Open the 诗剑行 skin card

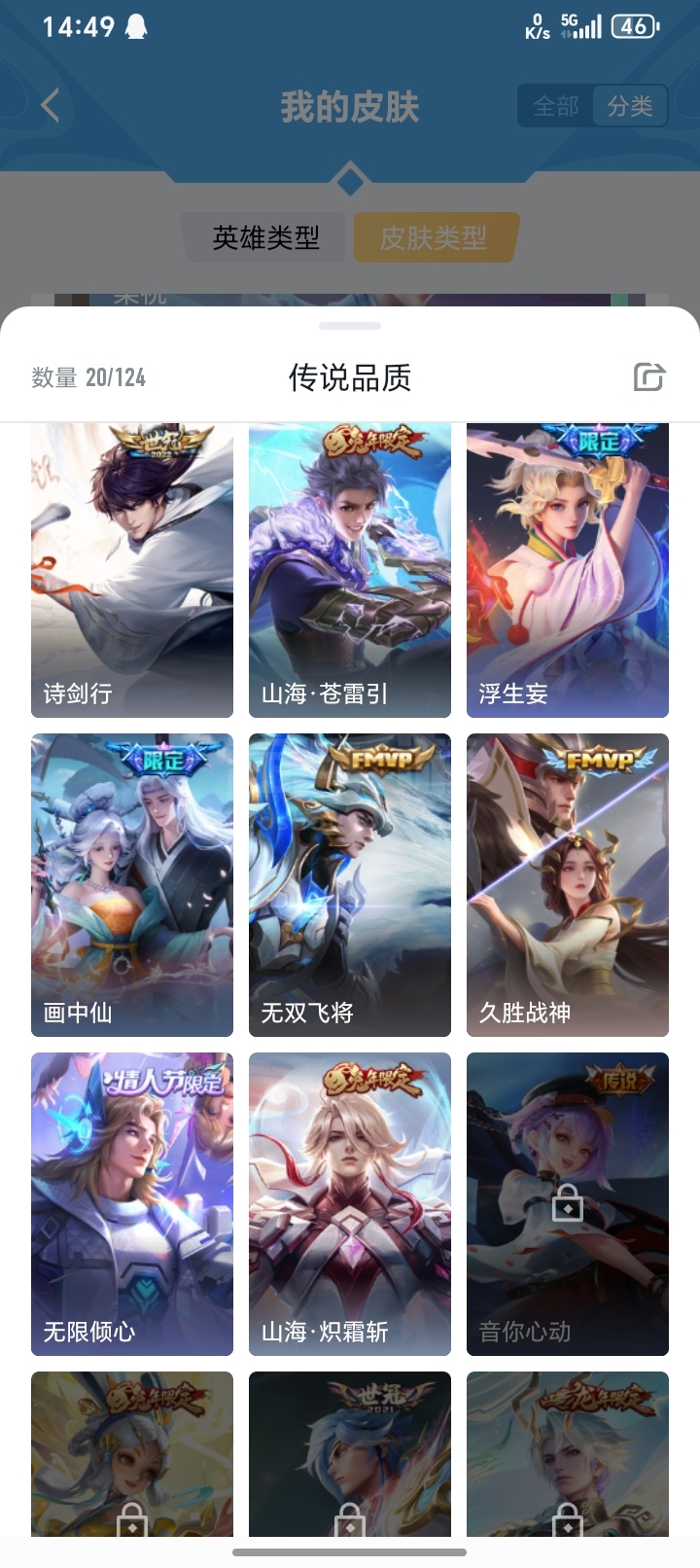132,571
